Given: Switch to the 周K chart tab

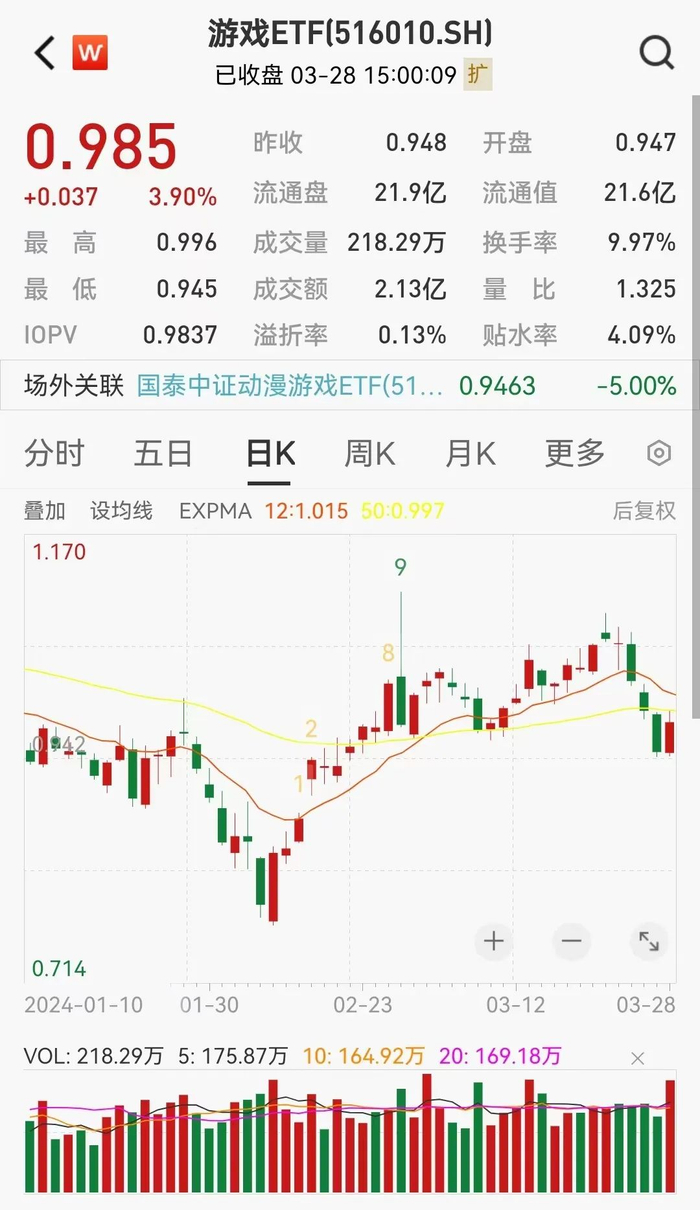Looking at the screenshot, I should pyautogui.click(x=370, y=454).
